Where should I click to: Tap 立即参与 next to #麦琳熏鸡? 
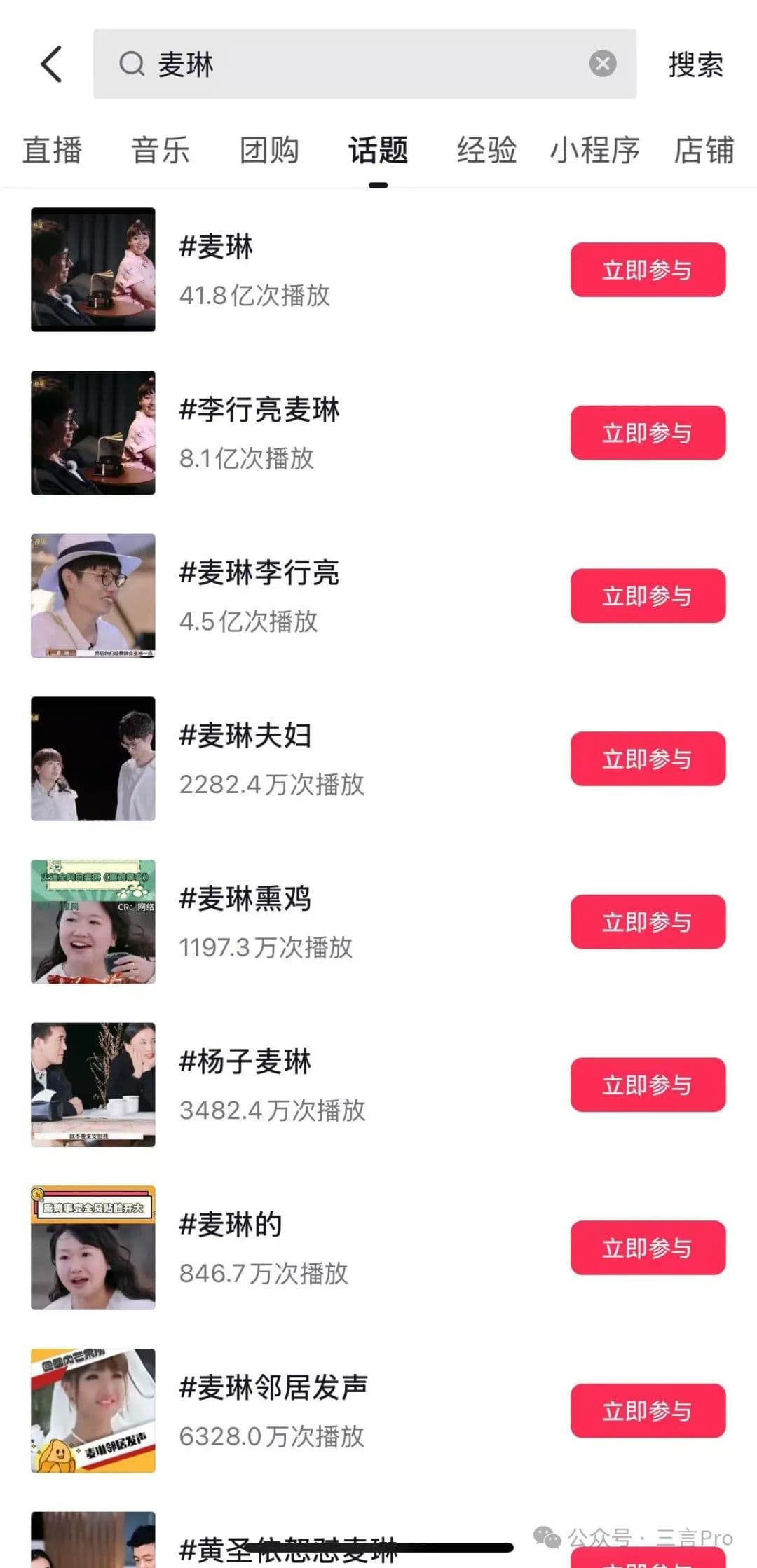point(647,922)
